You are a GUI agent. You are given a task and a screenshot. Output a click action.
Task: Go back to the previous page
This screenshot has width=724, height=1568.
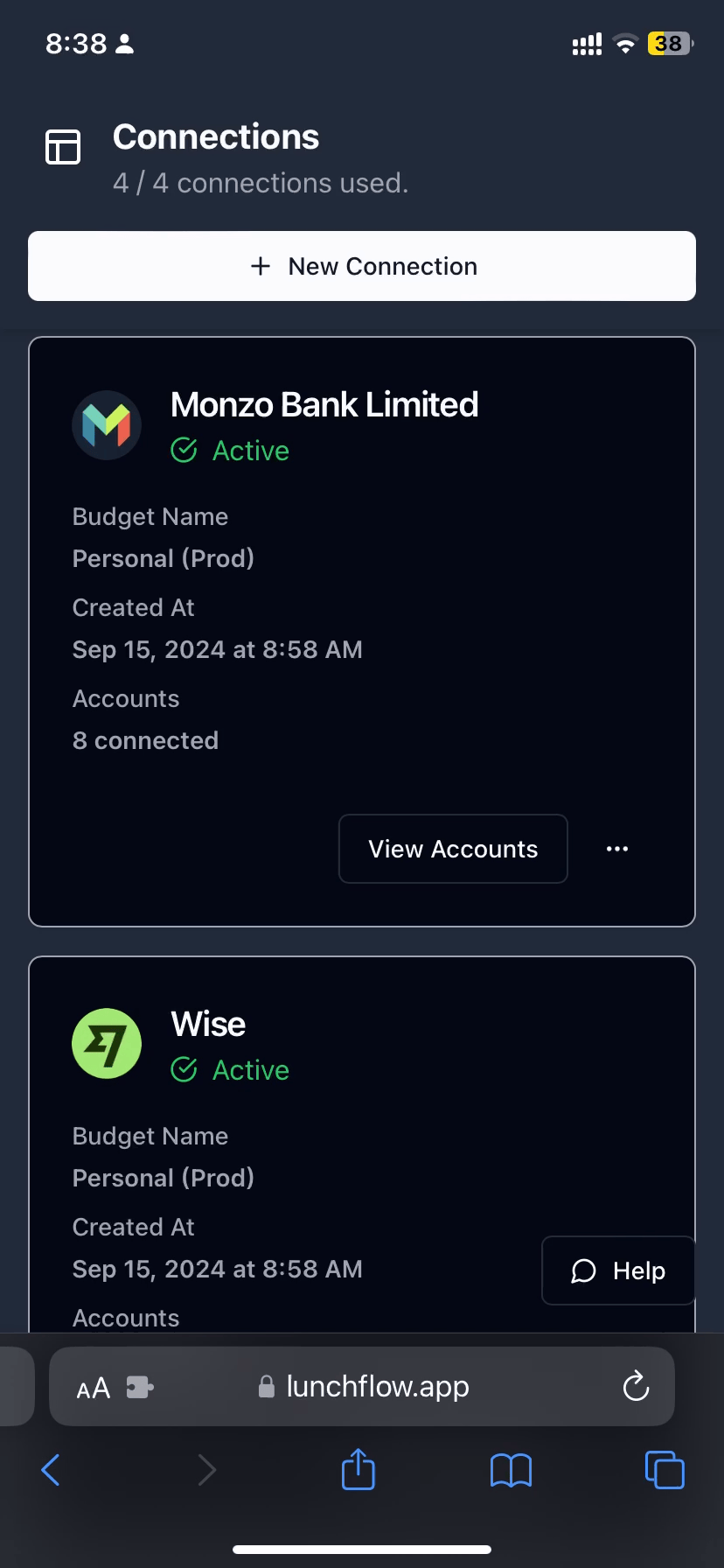click(51, 1470)
